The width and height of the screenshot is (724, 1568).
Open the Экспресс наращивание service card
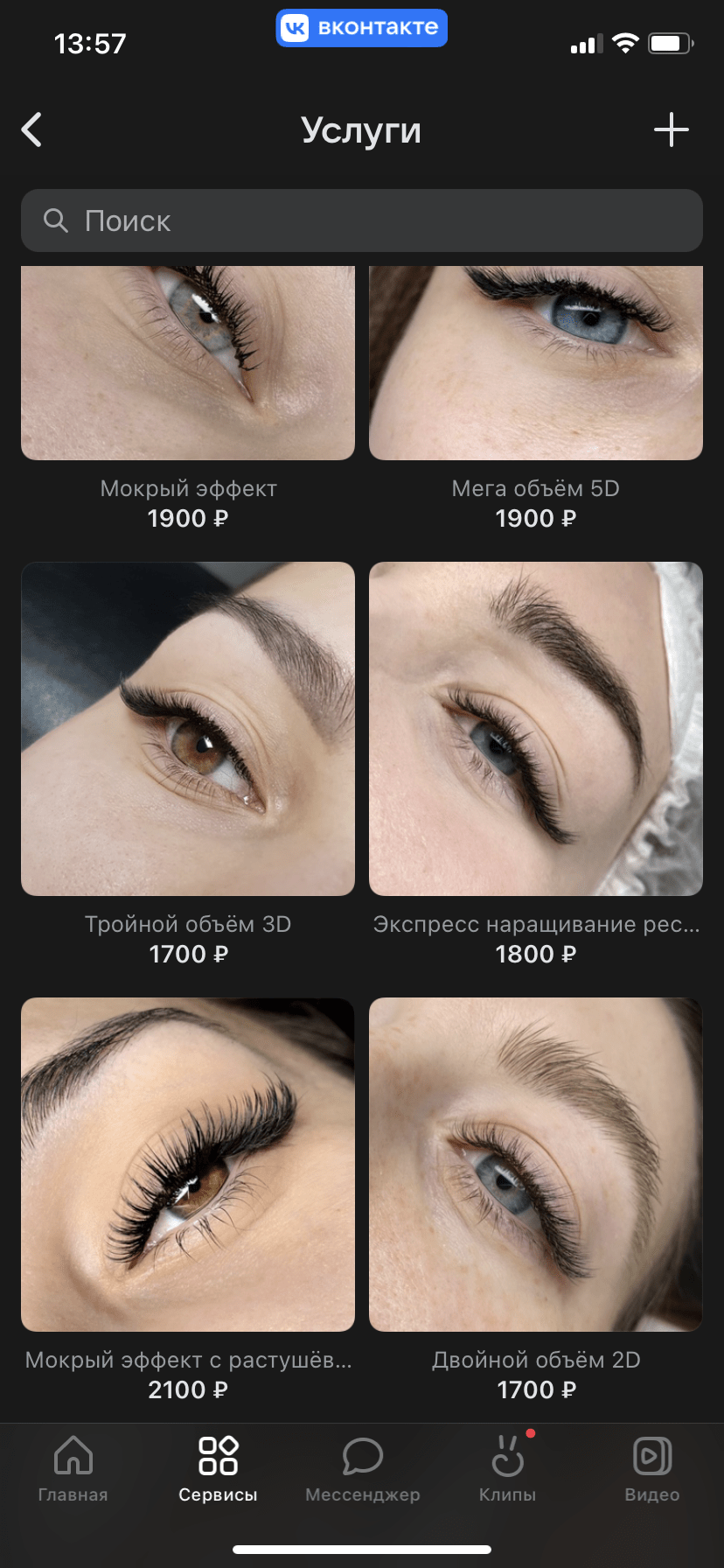(536, 765)
